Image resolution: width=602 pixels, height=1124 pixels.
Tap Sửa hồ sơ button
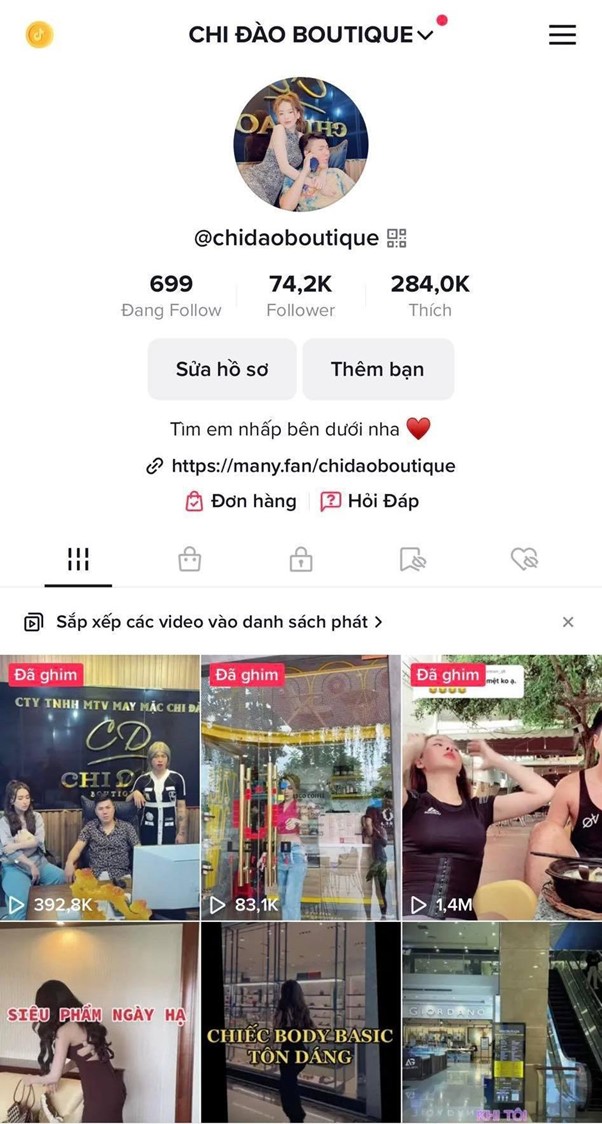point(222,369)
